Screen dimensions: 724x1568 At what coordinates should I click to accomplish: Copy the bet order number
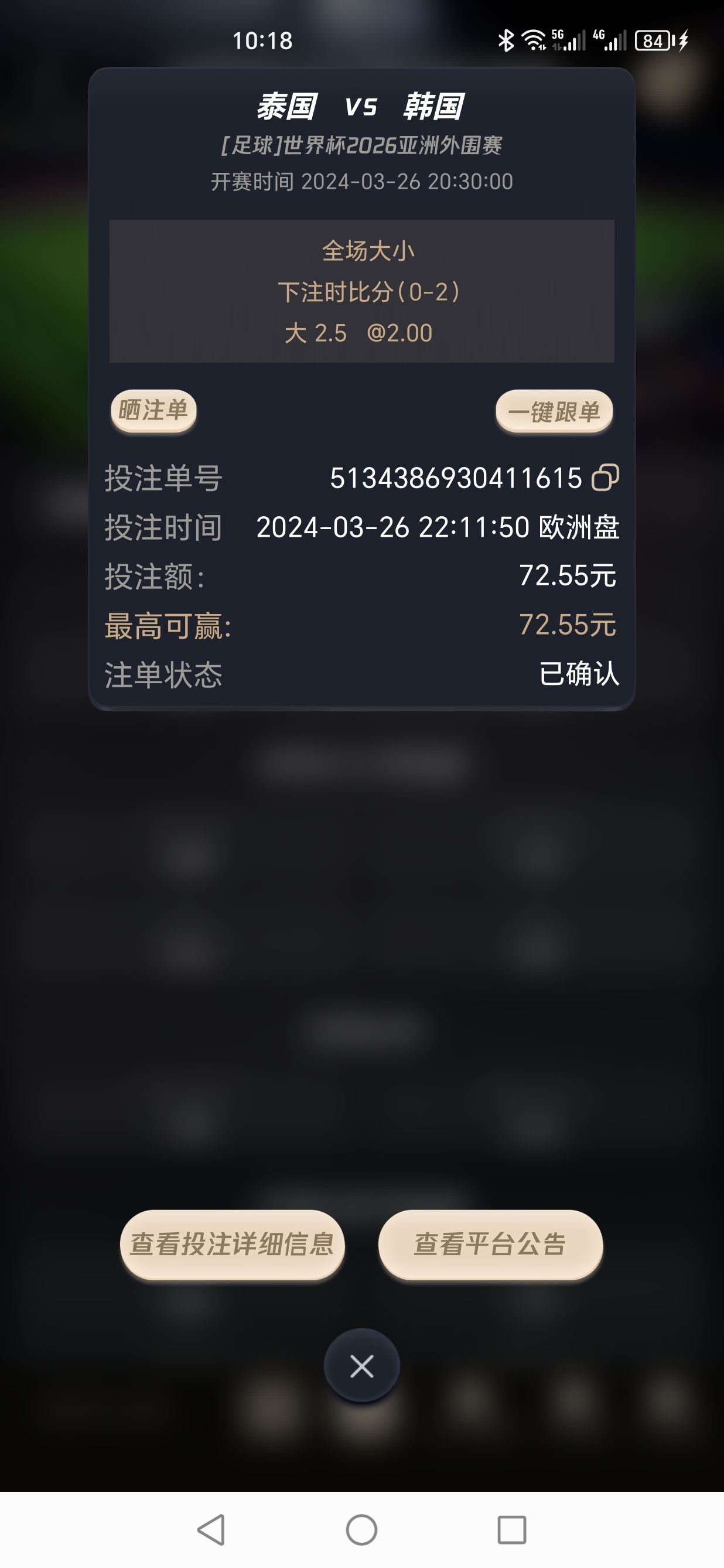(x=605, y=477)
